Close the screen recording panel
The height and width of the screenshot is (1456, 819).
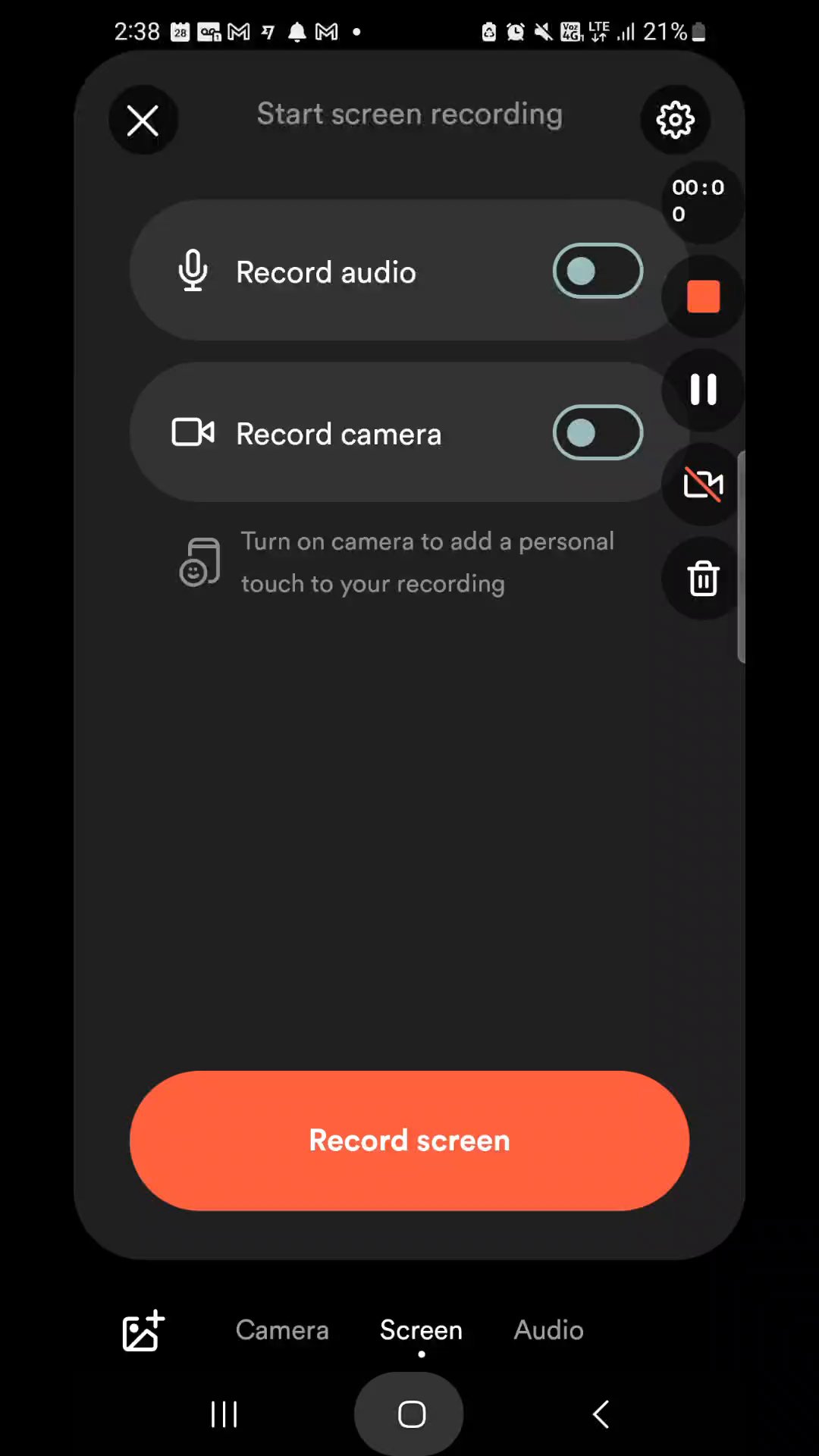143,120
